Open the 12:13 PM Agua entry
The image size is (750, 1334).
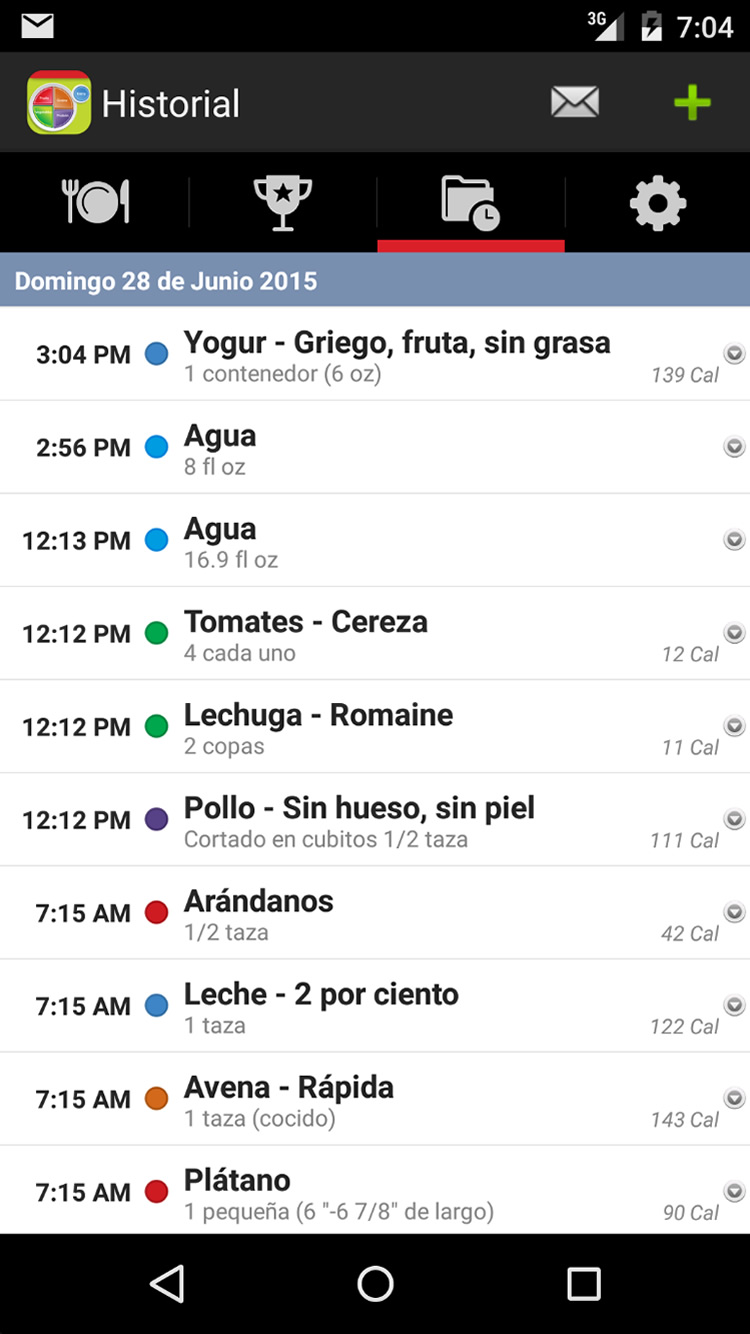[x=375, y=540]
